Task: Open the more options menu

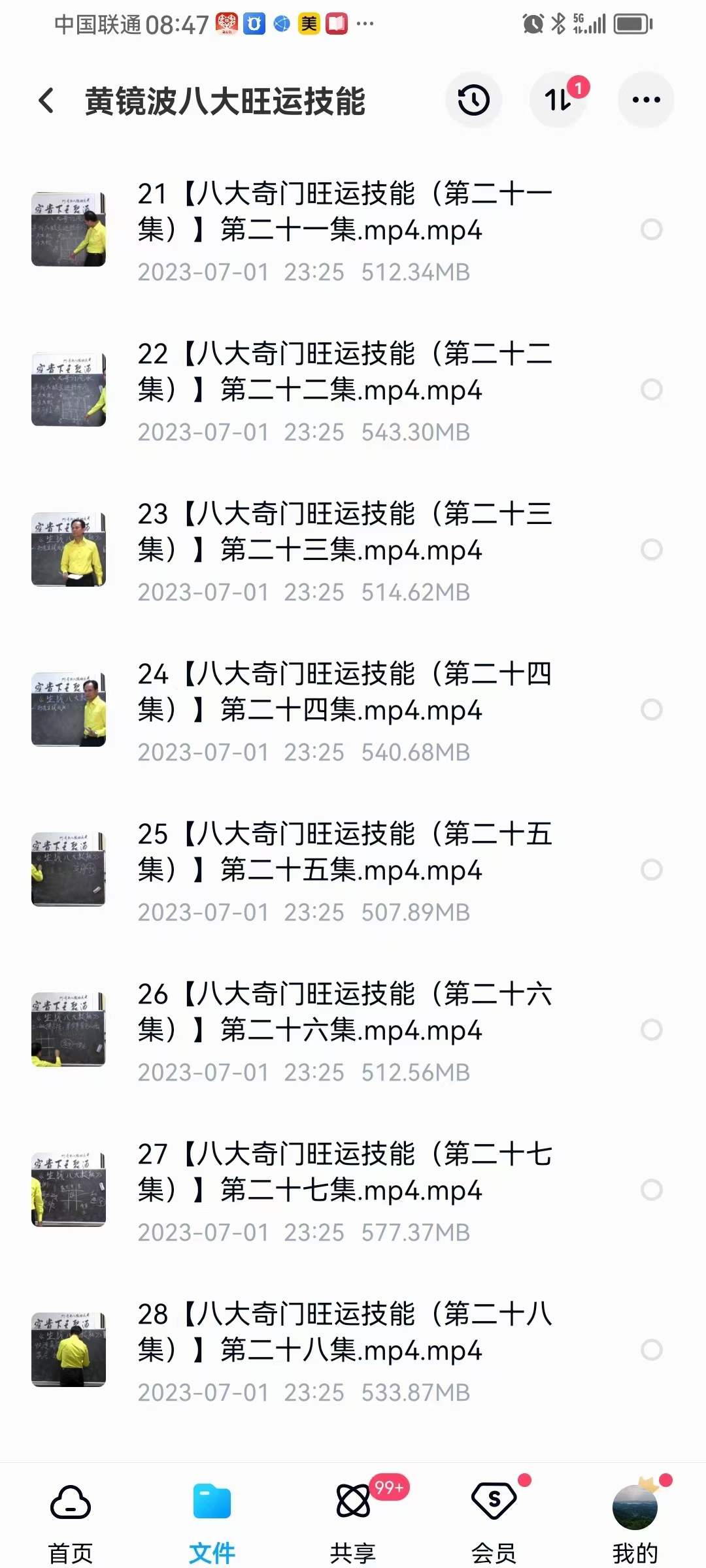Action: pos(645,99)
